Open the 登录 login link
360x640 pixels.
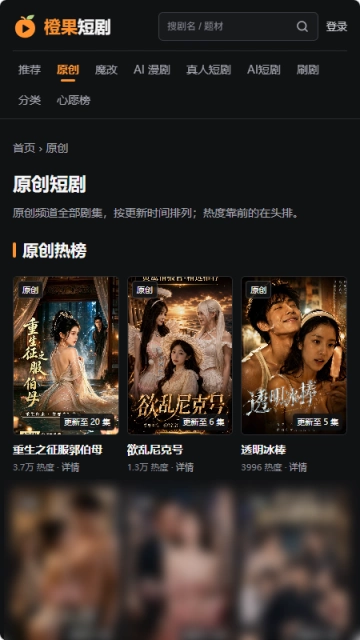coord(336,27)
